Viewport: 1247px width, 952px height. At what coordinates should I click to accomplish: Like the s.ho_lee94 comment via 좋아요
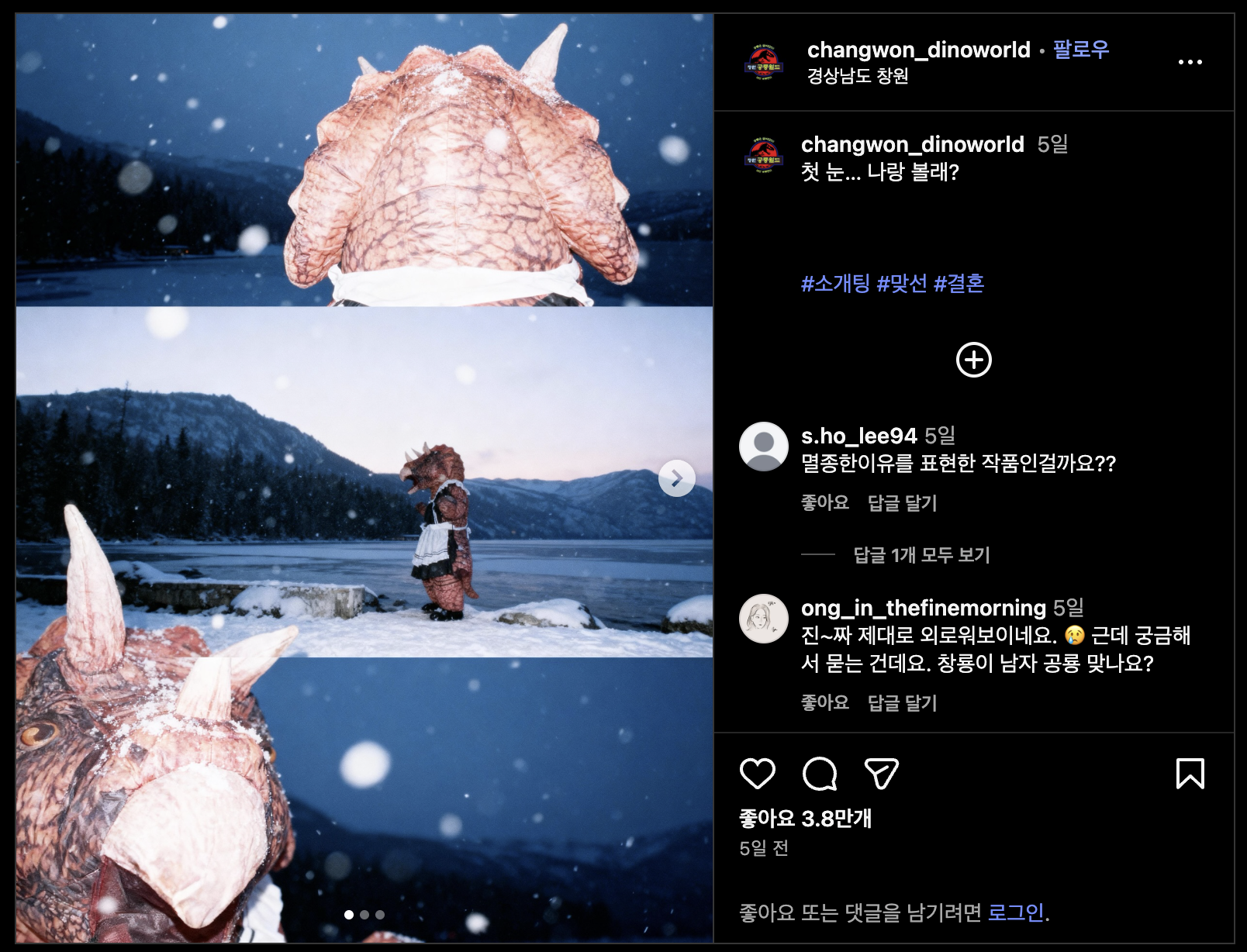click(824, 502)
